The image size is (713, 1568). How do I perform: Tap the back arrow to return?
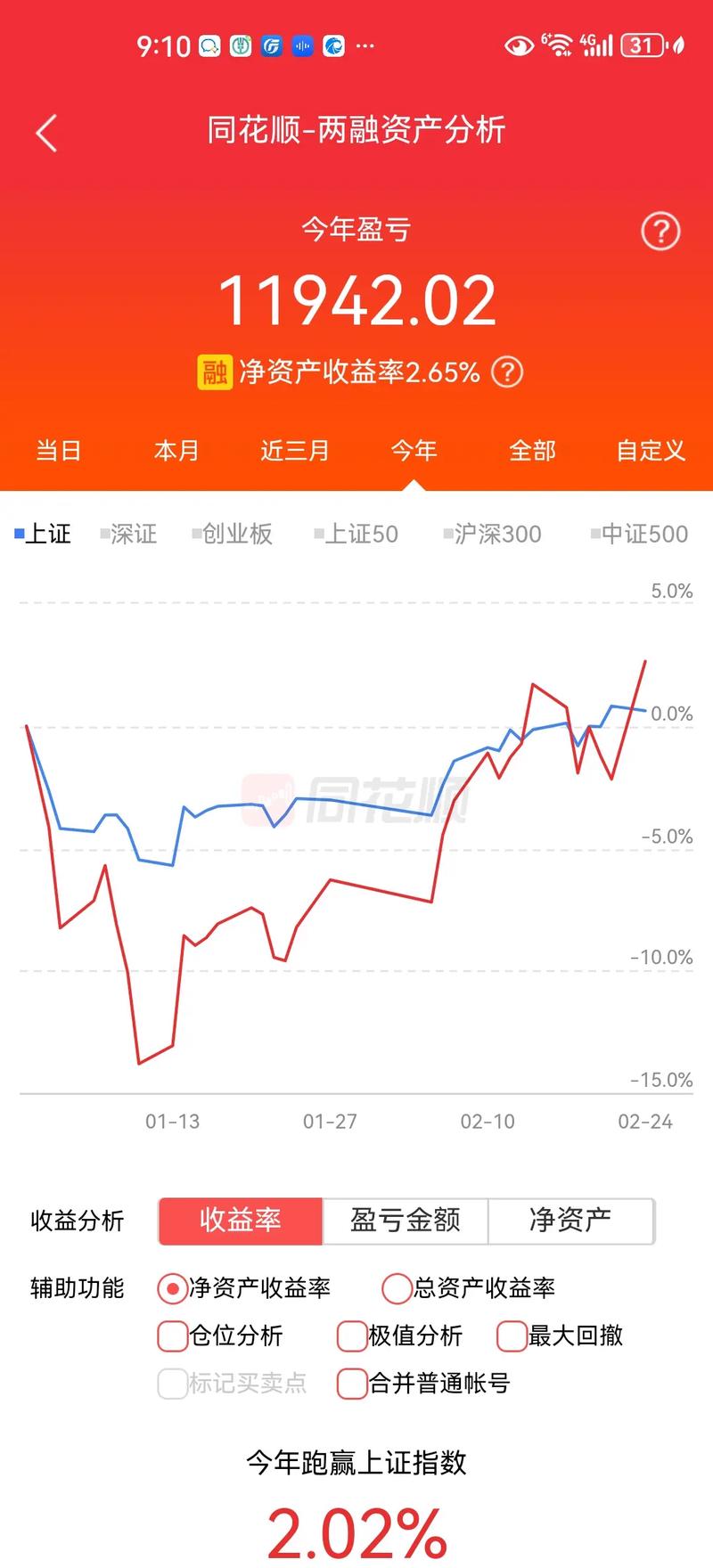(46, 131)
